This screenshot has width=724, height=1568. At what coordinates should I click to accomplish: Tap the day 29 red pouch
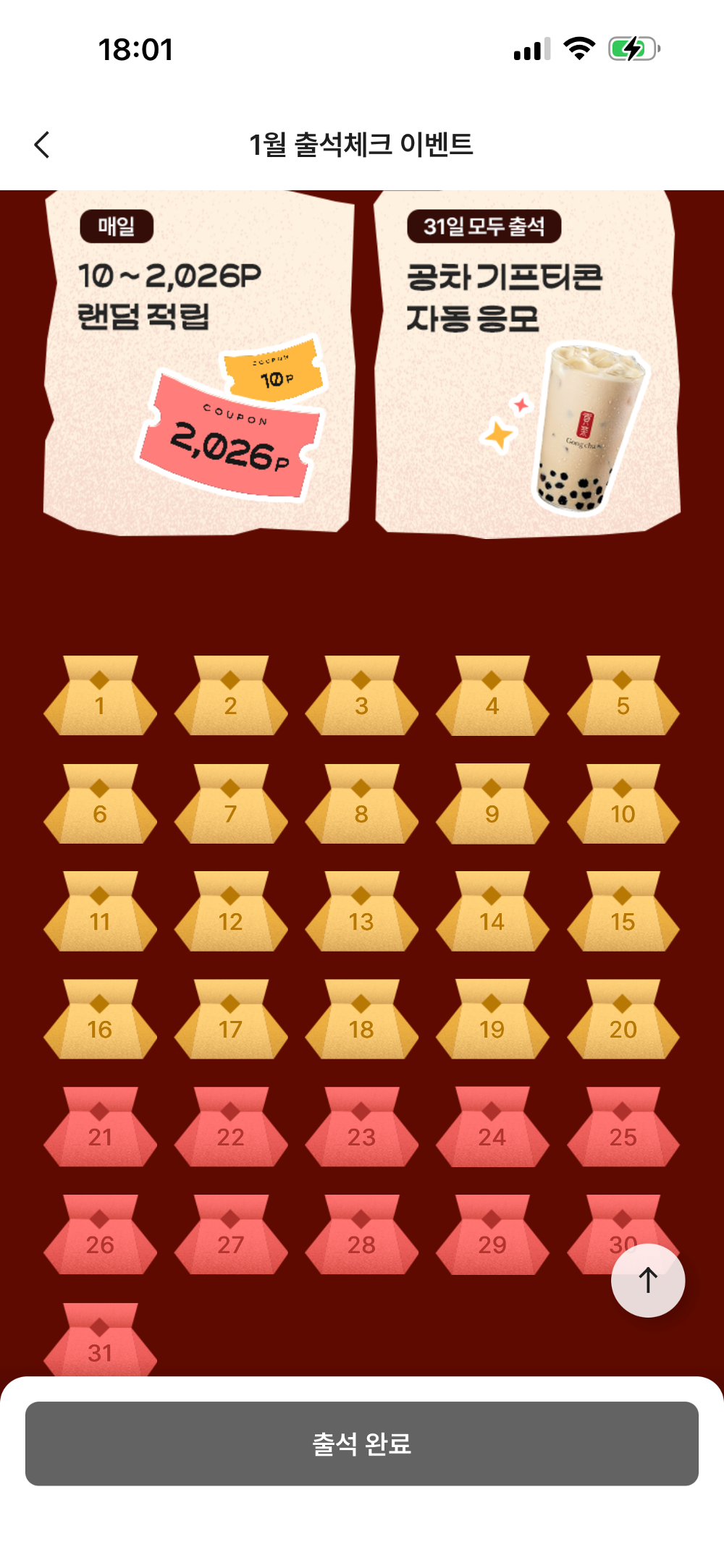point(492,1237)
